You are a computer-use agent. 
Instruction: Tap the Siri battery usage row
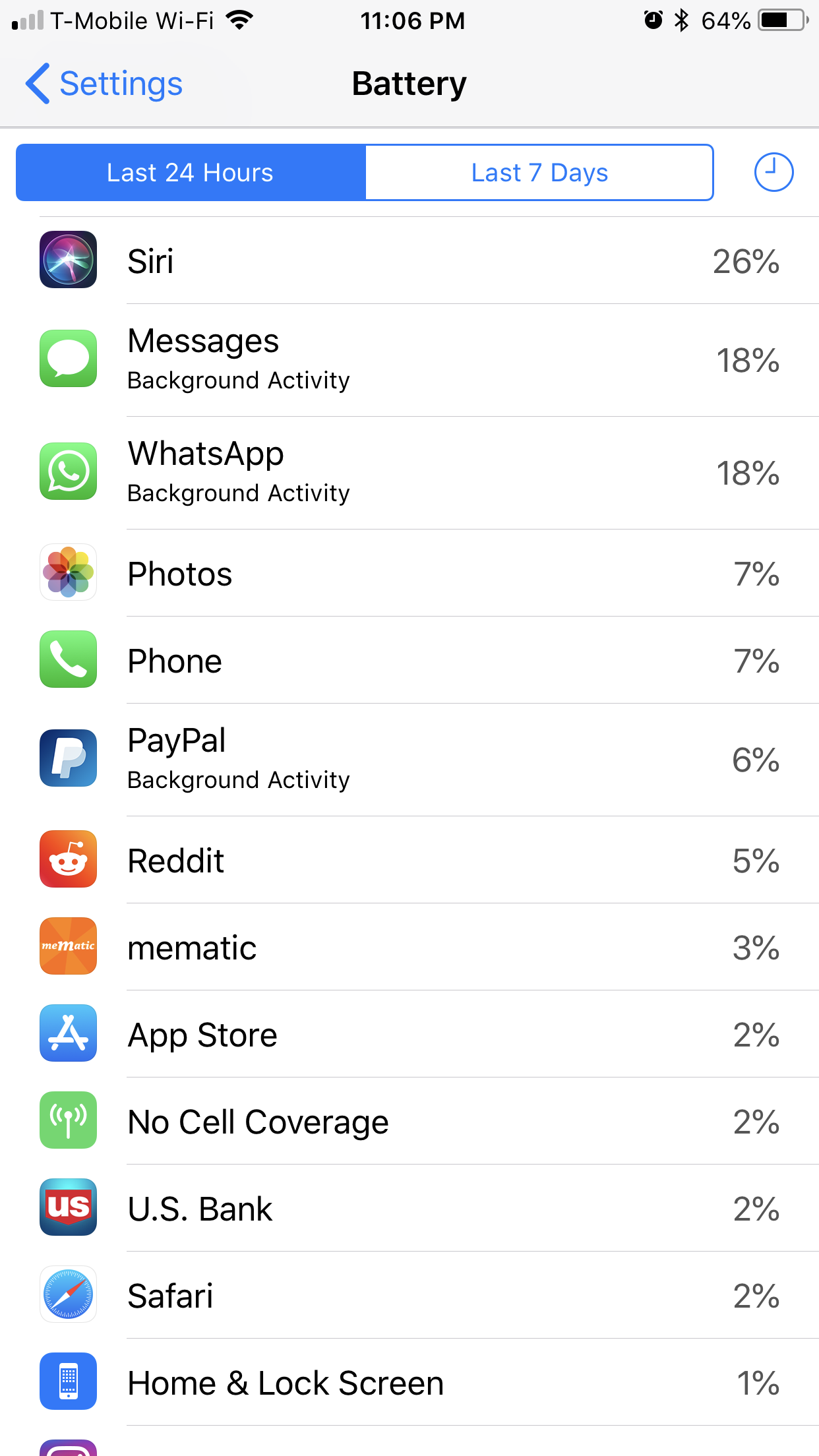click(x=409, y=260)
